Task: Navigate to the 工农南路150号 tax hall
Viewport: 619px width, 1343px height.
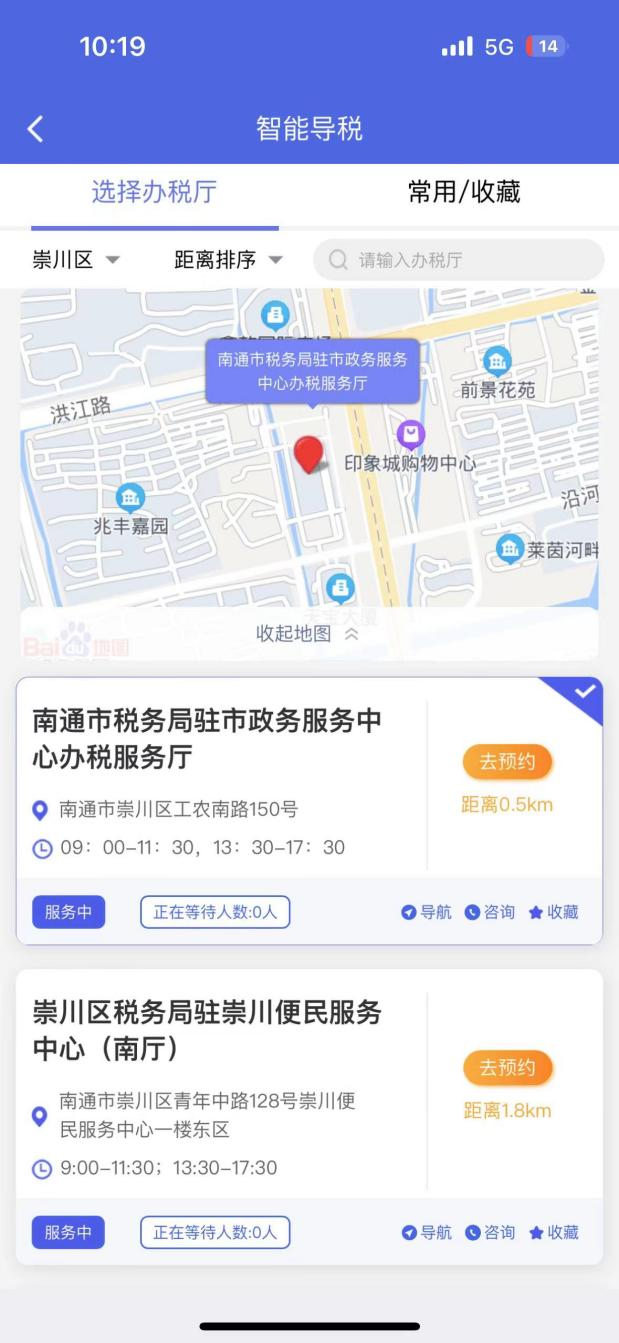Action: pyautogui.click(x=426, y=912)
